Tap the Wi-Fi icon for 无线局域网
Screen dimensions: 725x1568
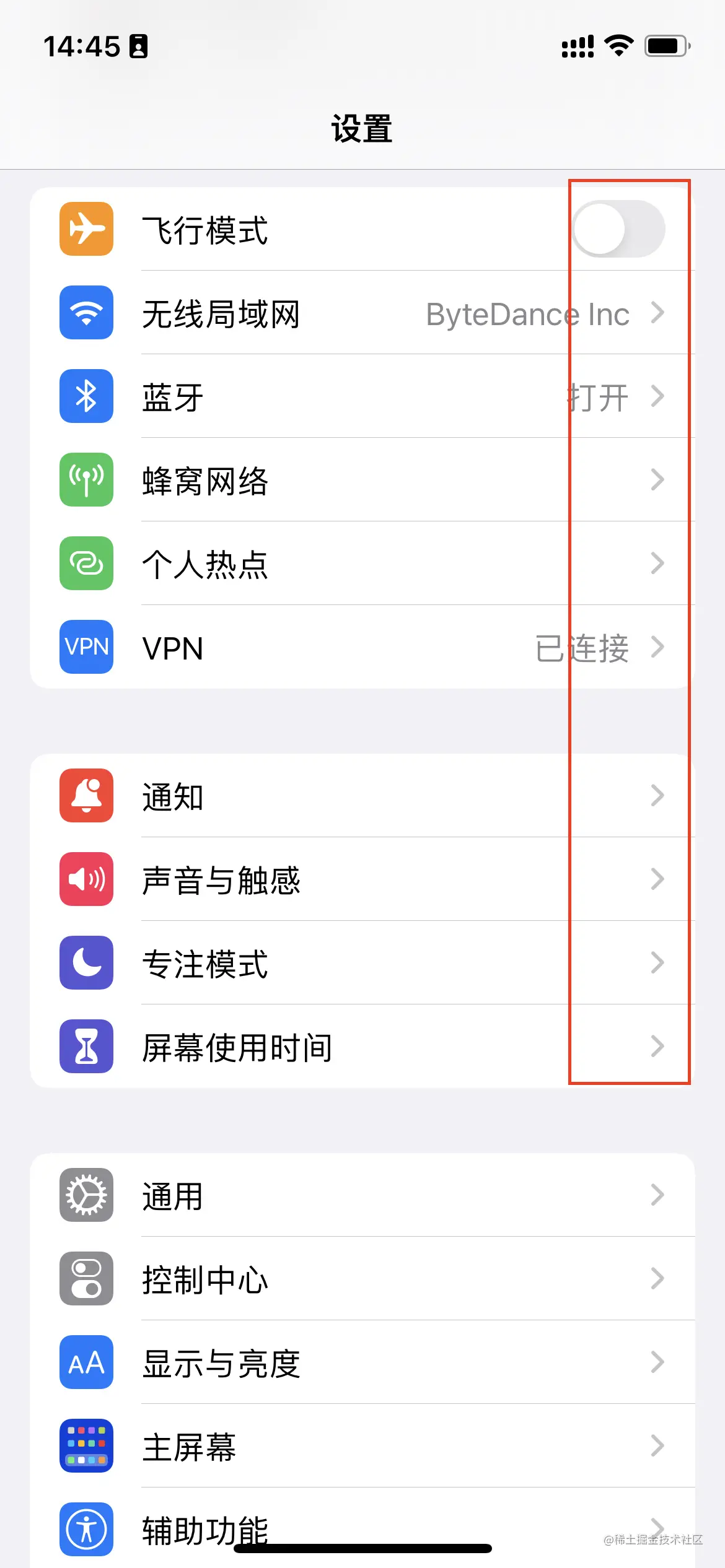coord(86,313)
